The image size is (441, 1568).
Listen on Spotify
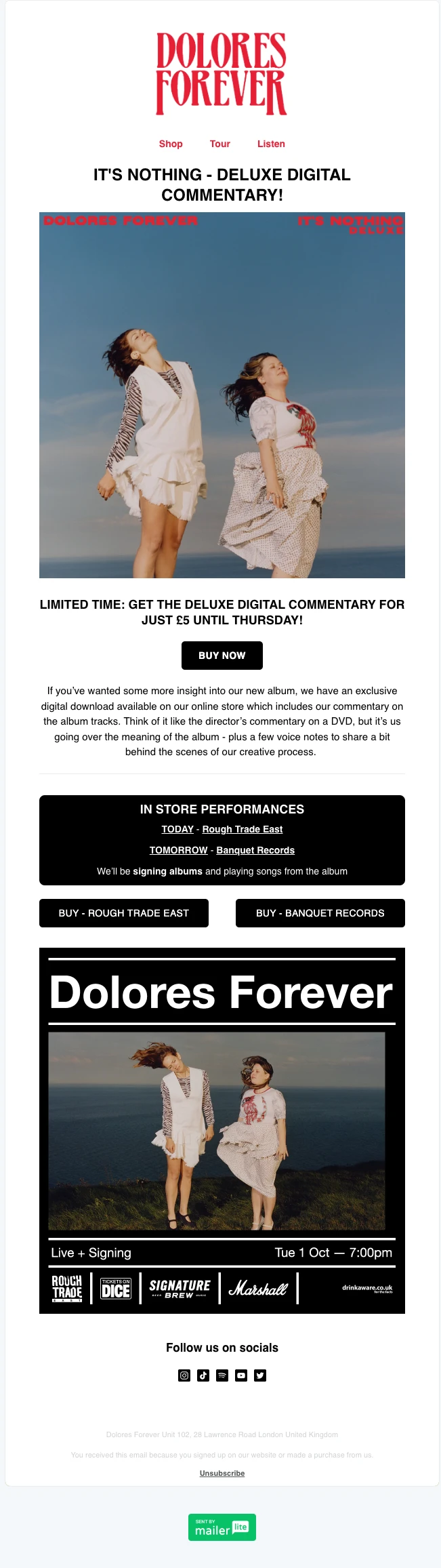tap(222, 1375)
